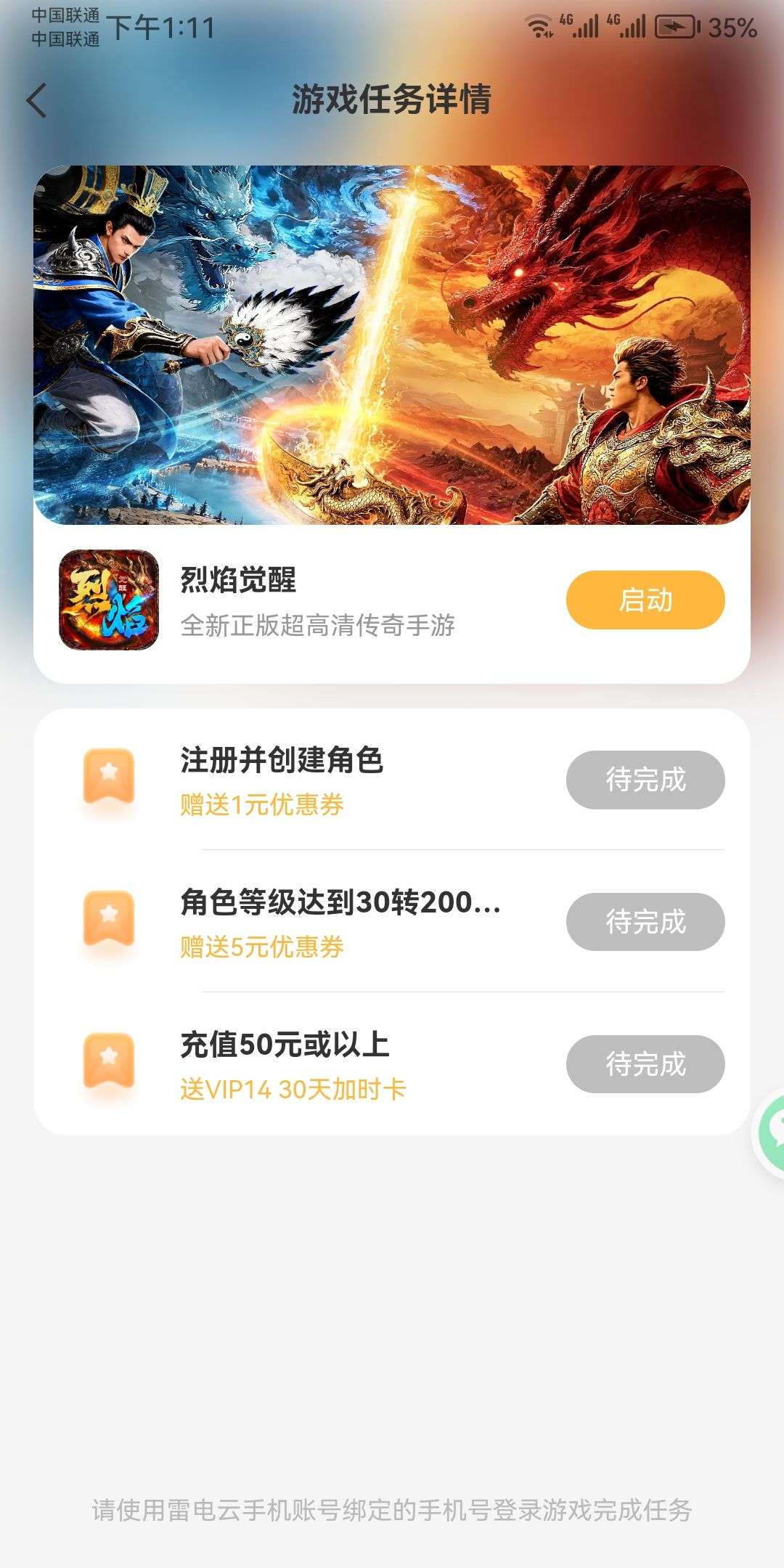Image resolution: width=784 pixels, height=1568 pixels.
Task: Go back from game task details
Action: [x=36, y=100]
